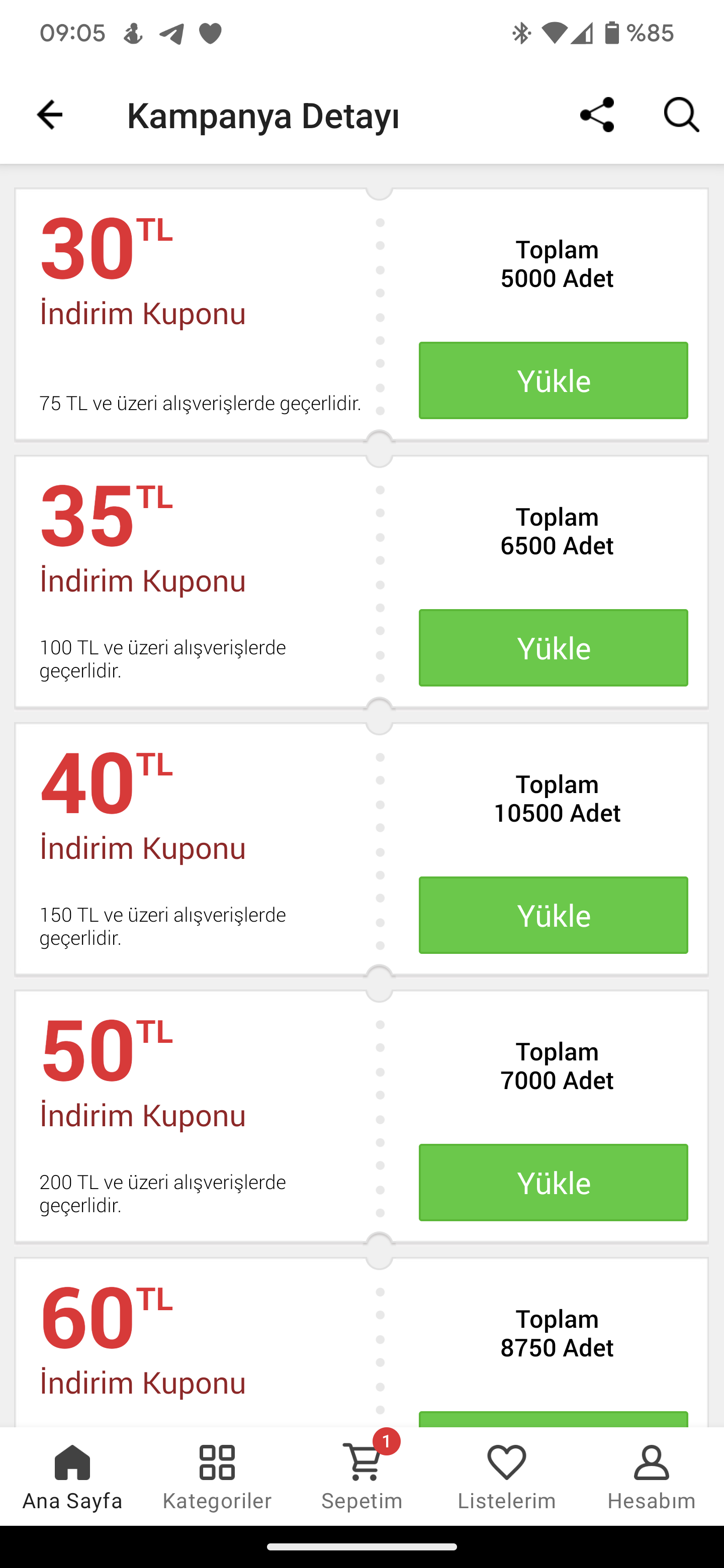
Task: Share this campaign via the share icon
Action: [x=597, y=116]
